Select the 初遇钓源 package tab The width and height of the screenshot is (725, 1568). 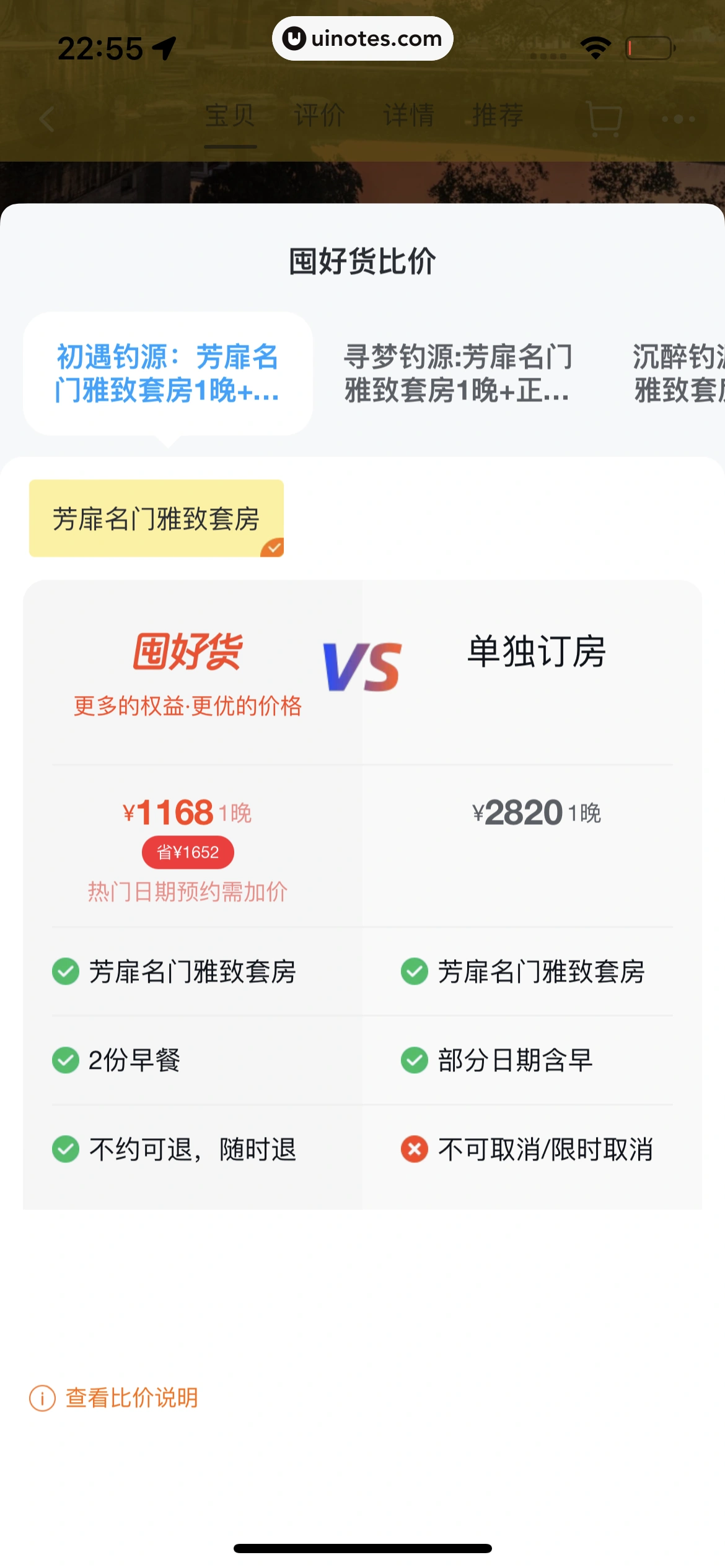167,373
